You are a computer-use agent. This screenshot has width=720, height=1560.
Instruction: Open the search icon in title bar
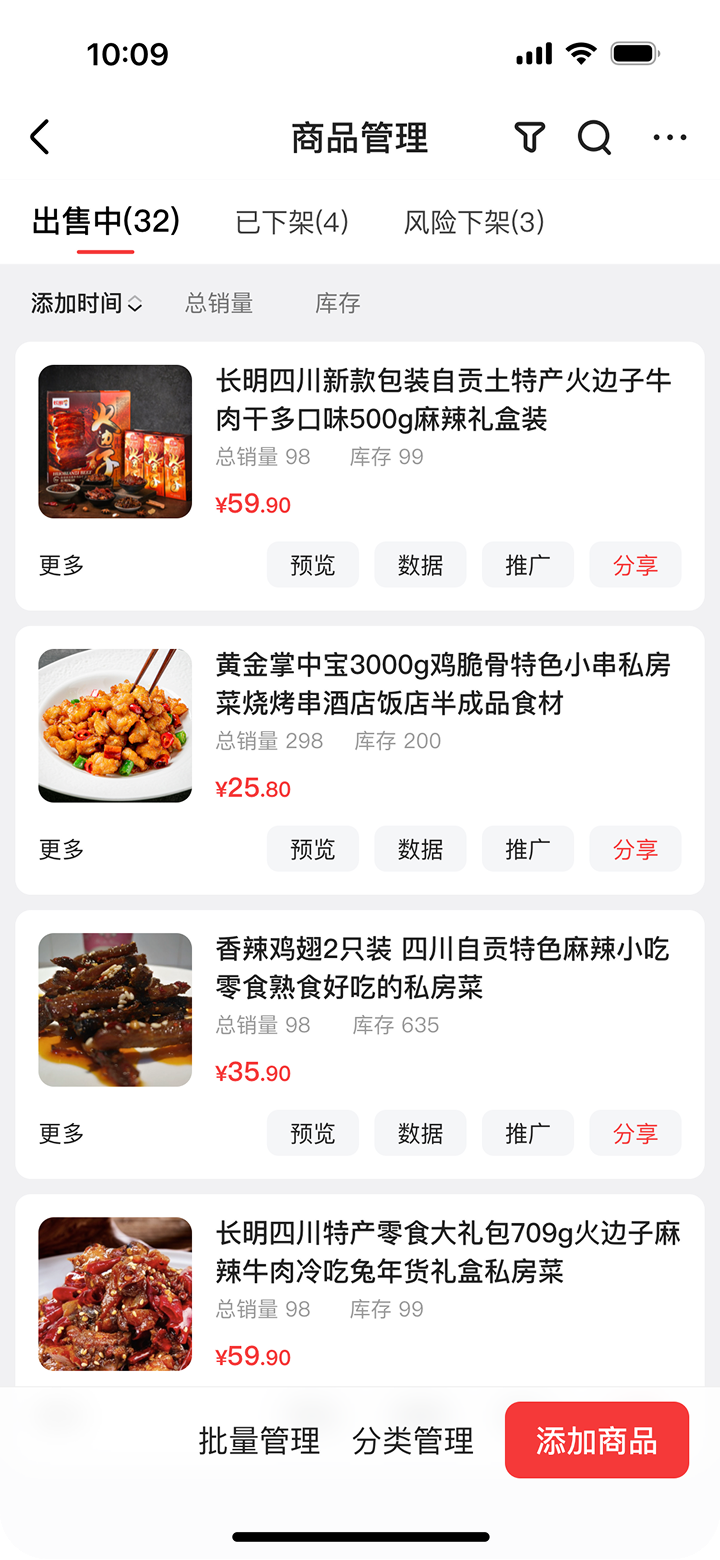[595, 138]
